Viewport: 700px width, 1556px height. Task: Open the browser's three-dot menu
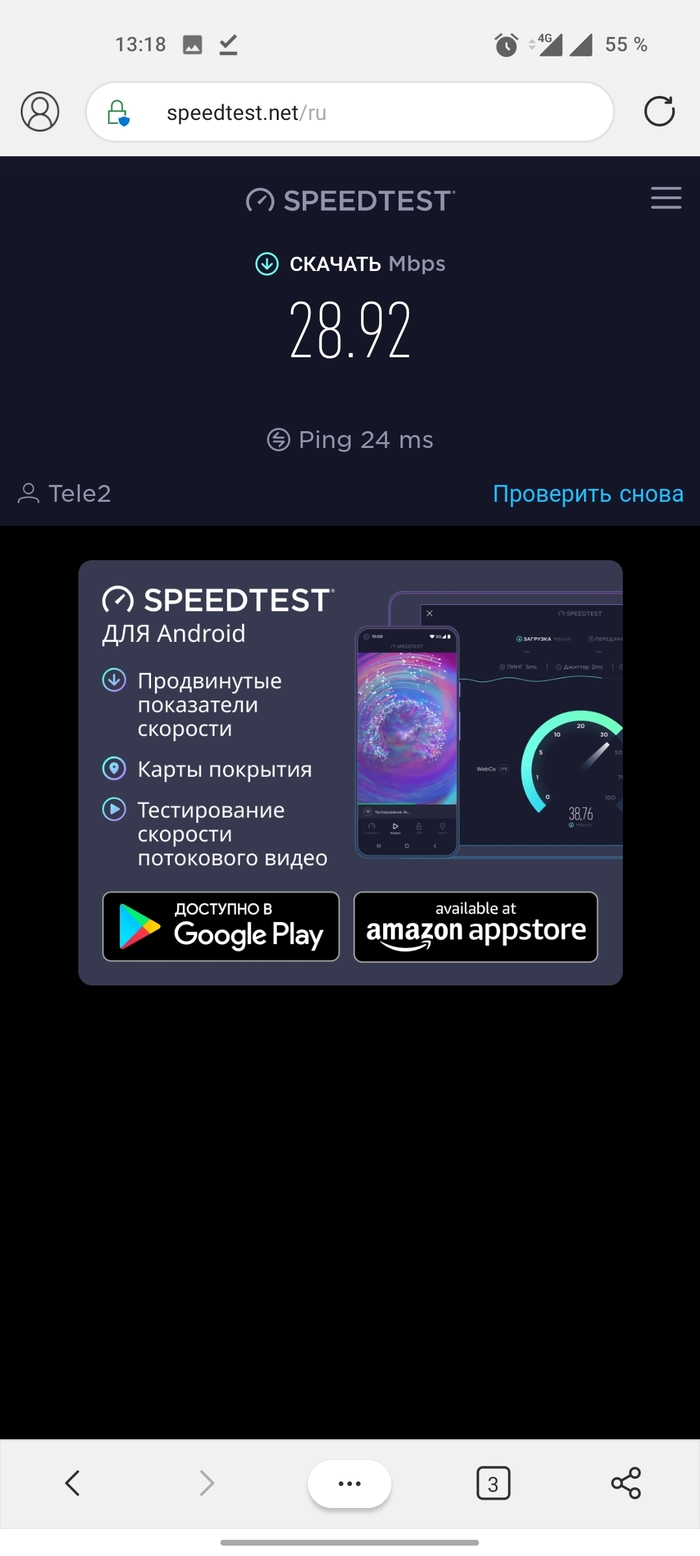click(x=349, y=1483)
